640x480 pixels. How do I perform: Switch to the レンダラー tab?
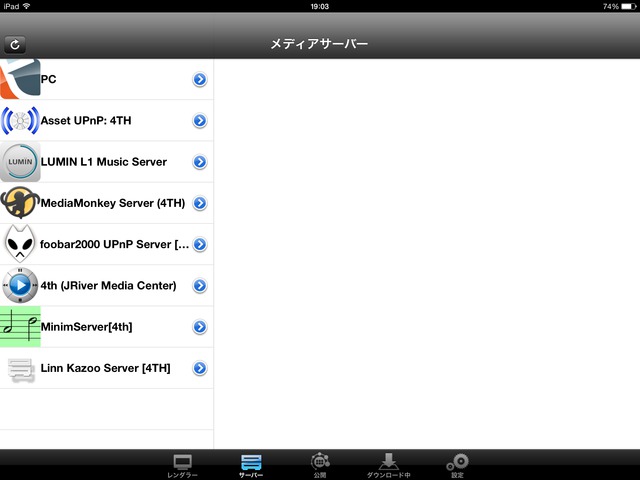point(182,465)
